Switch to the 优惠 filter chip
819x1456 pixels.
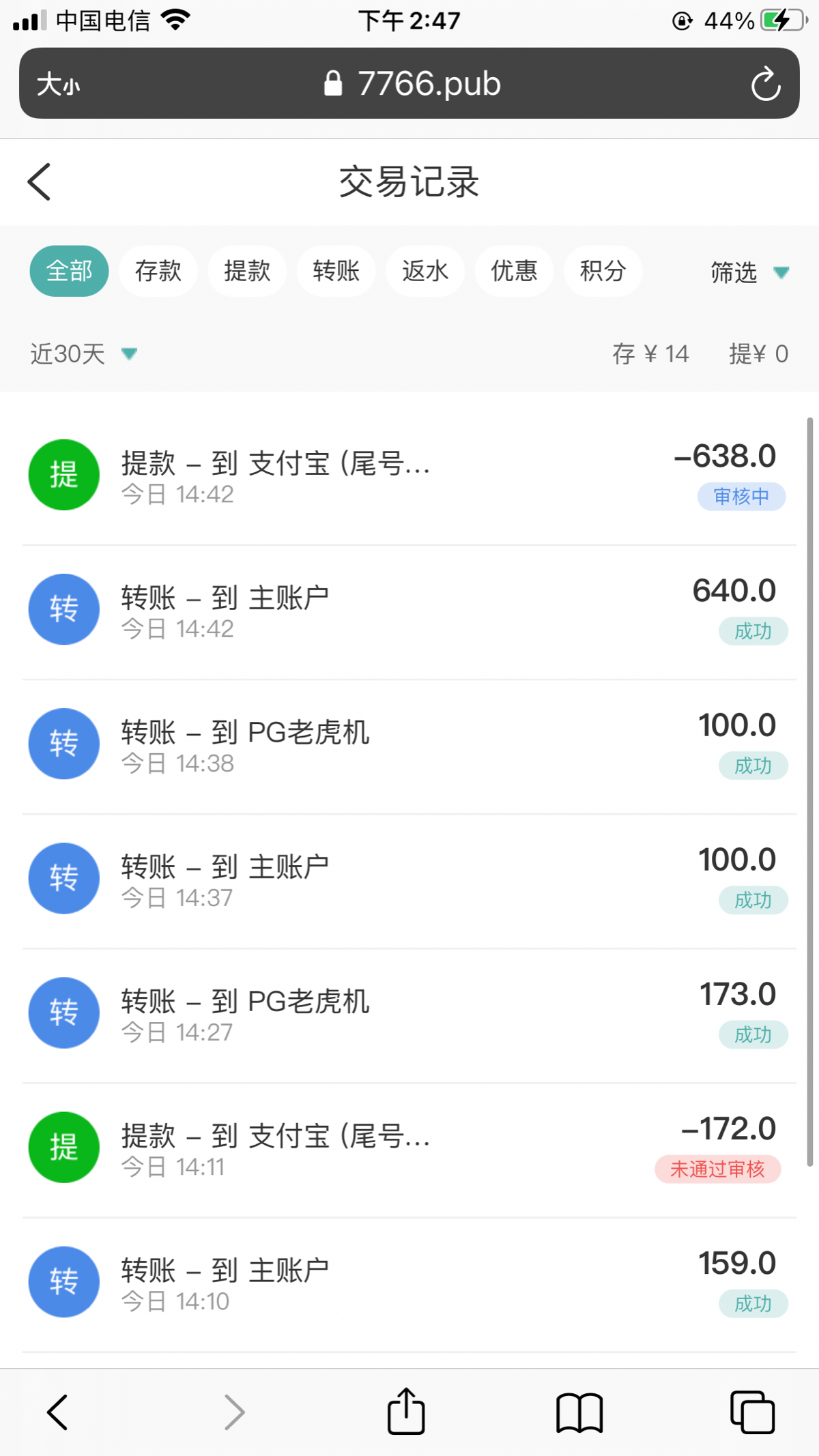(514, 271)
